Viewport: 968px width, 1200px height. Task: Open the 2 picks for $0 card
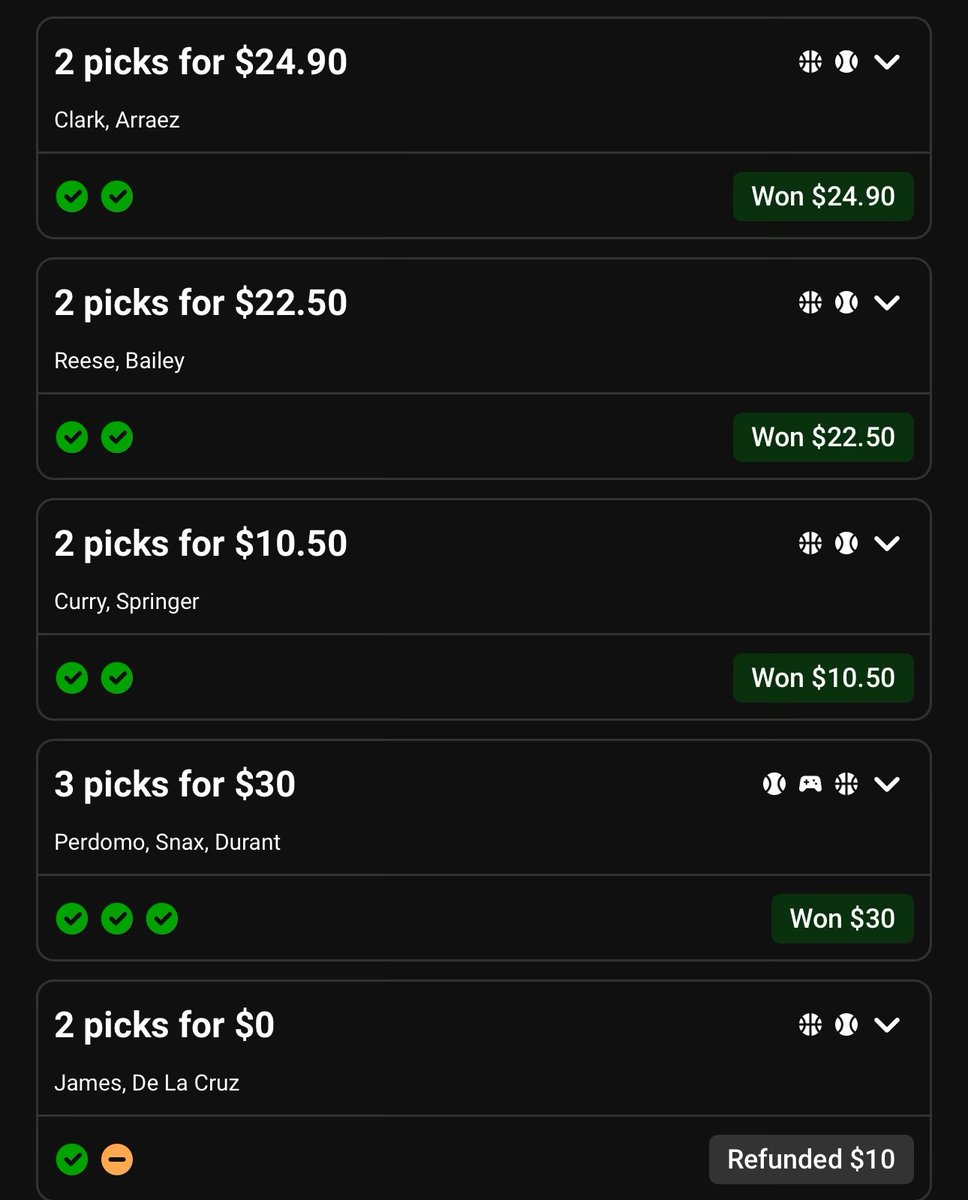484,1090
